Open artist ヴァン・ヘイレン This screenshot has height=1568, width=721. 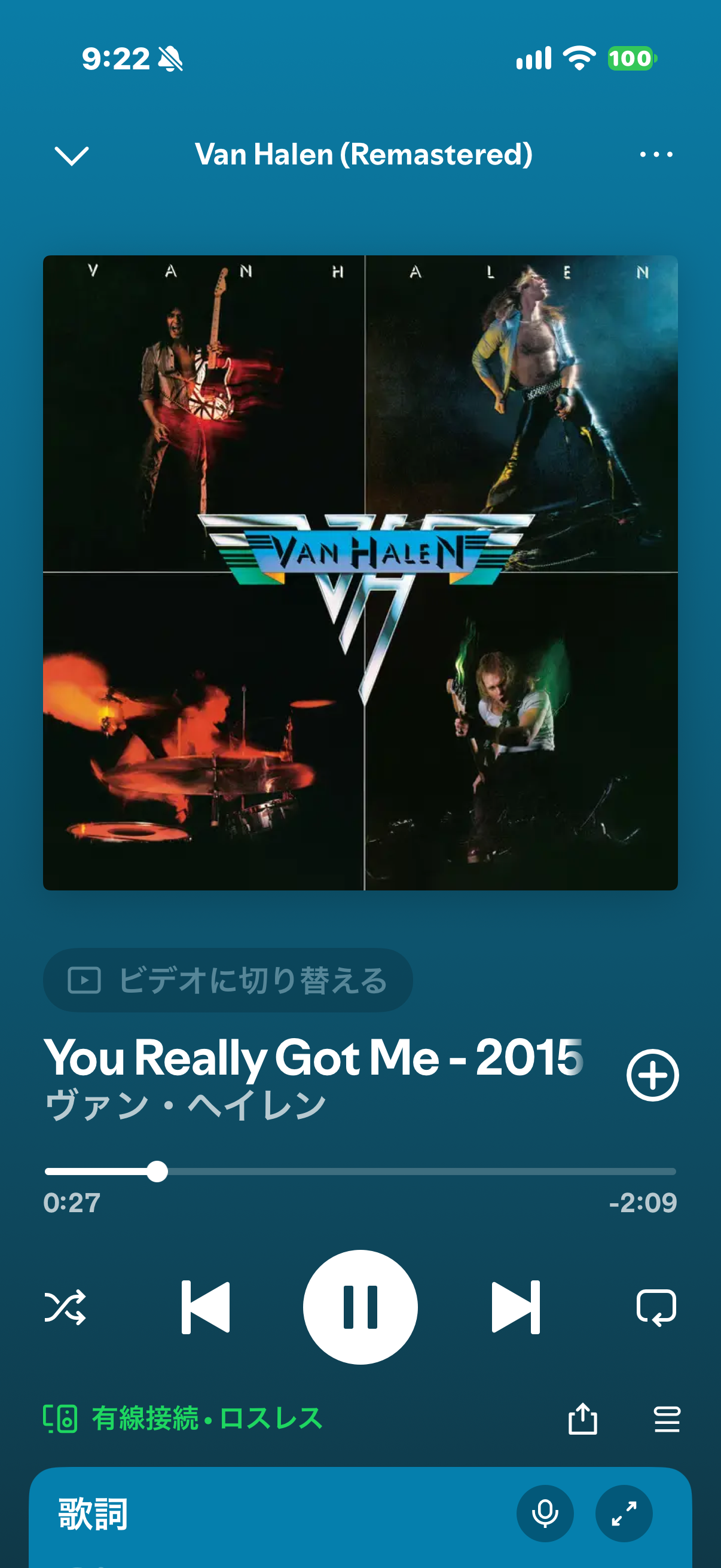click(185, 1105)
